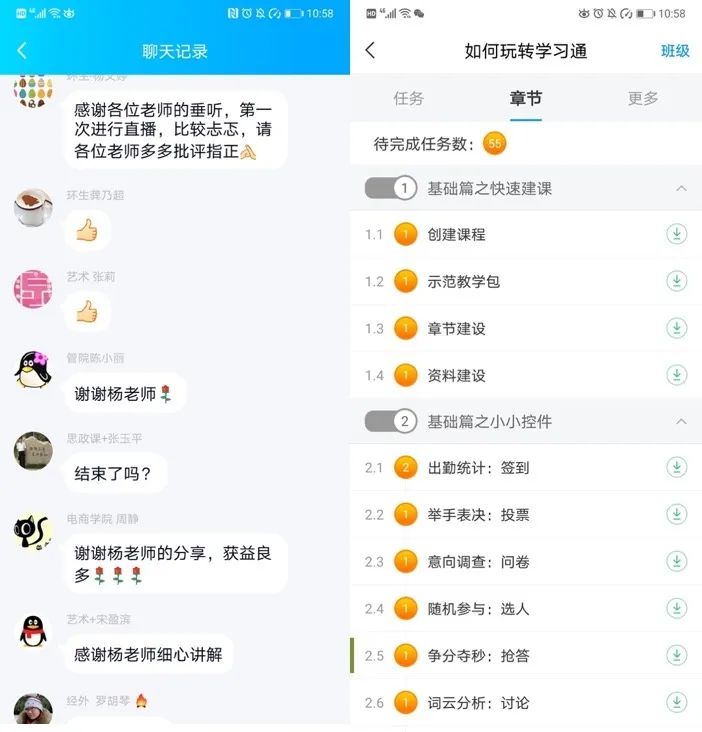Open the 班级 link
The width and height of the screenshot is (702, 732).
pyautogui.click(x=675, y=51)
